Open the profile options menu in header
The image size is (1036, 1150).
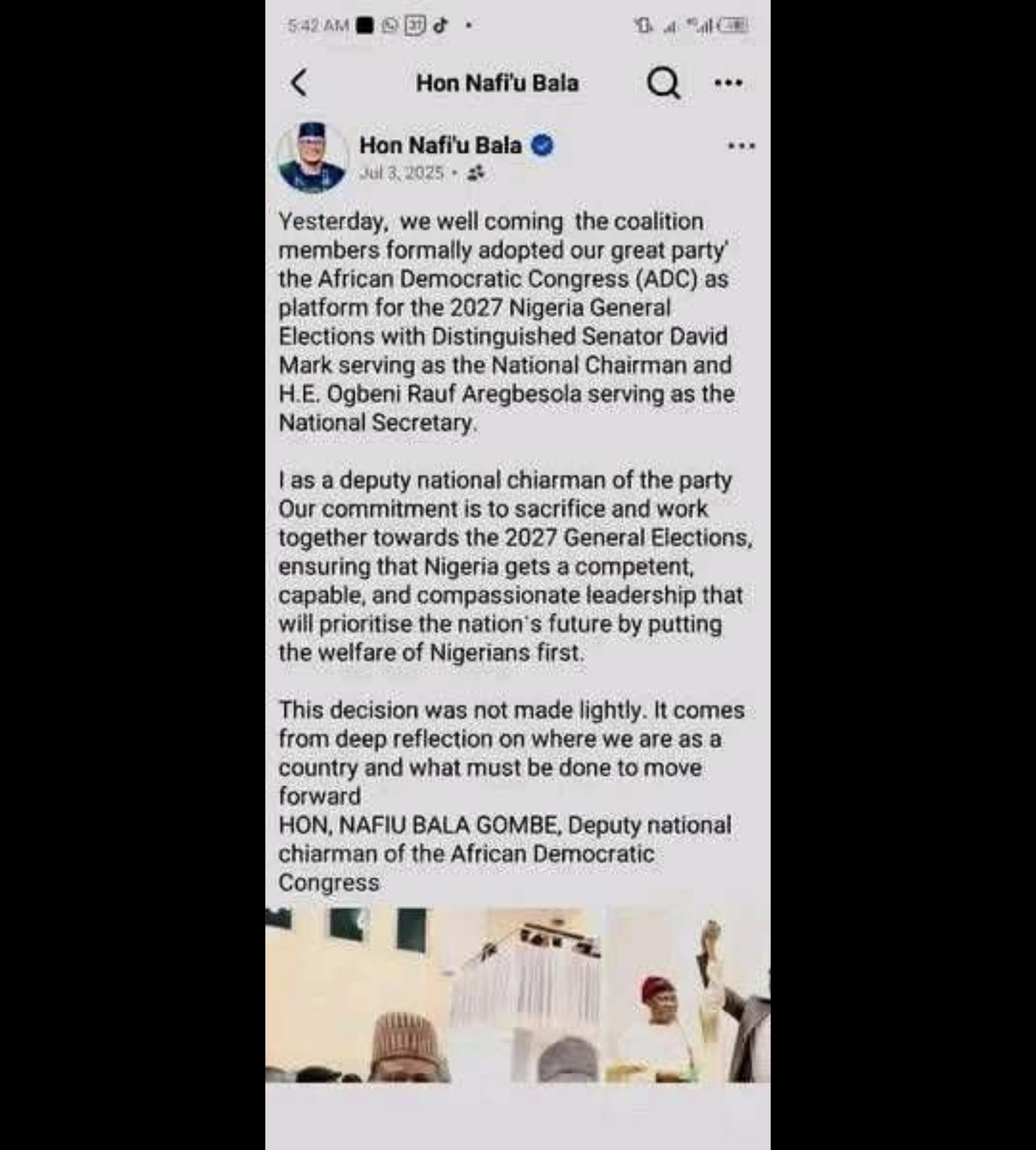(x=728, y=83)
